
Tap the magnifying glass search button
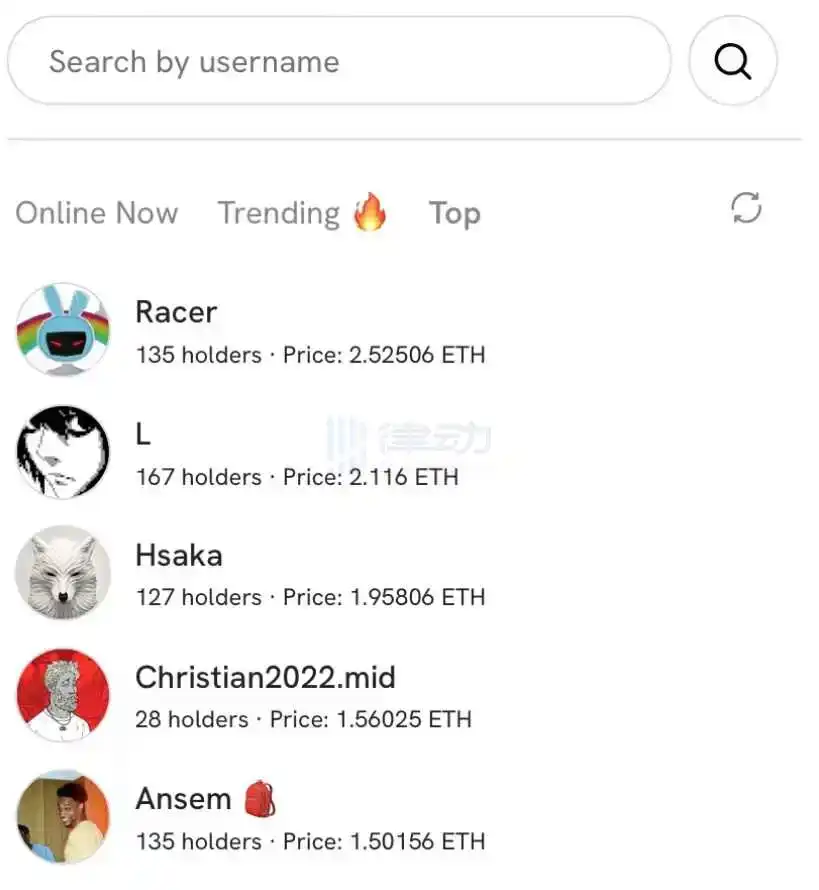click(x=733, y=62)
